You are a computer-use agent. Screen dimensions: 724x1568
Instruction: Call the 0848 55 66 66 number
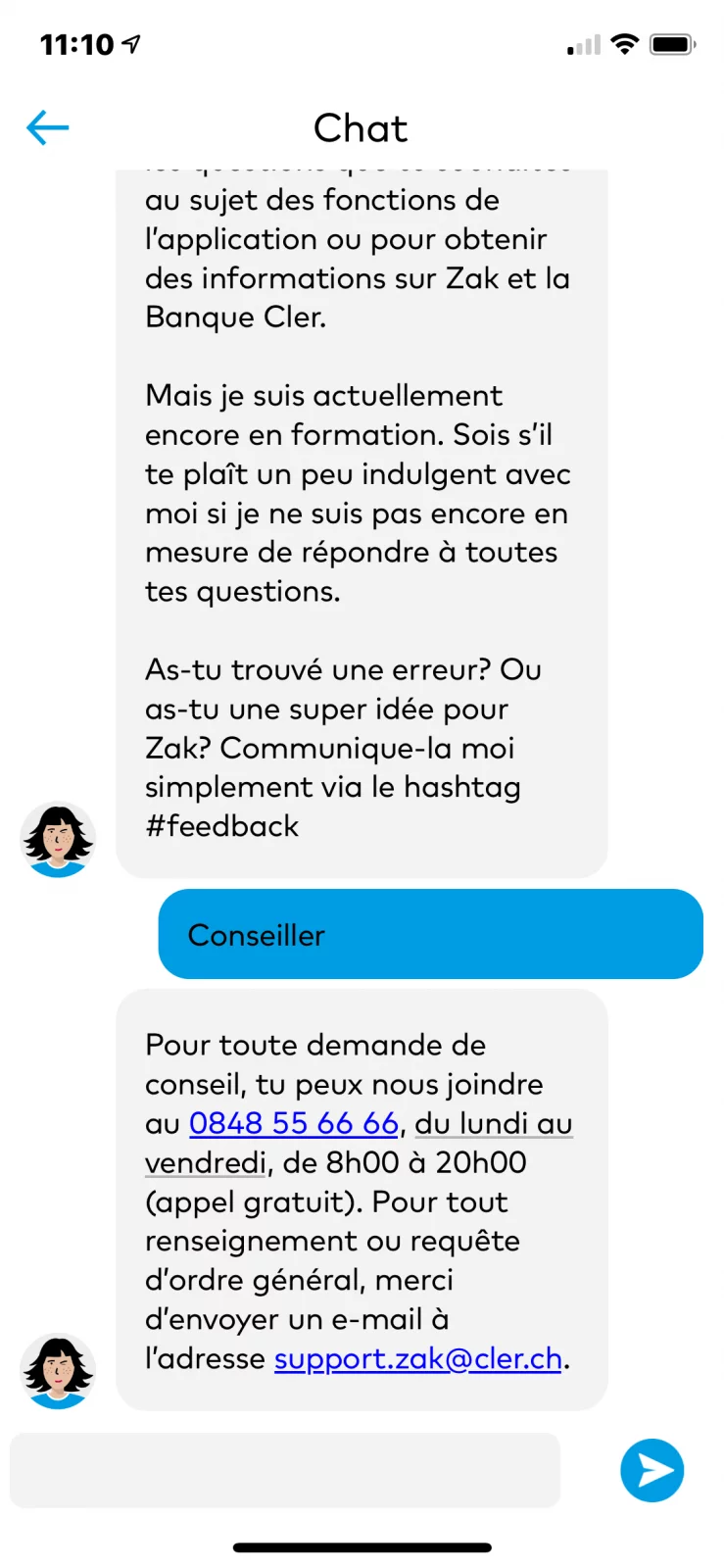pos(293,1123)
